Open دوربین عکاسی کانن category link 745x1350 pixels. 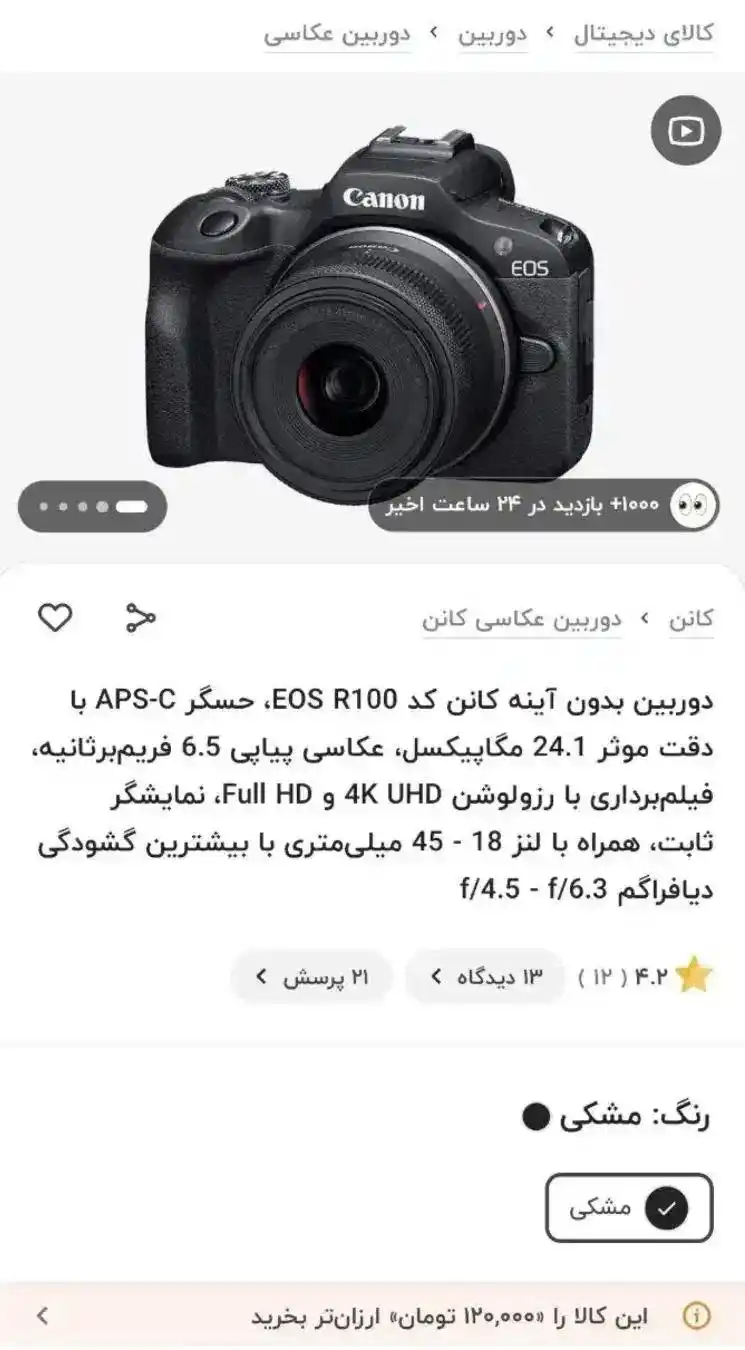(521, 619)
